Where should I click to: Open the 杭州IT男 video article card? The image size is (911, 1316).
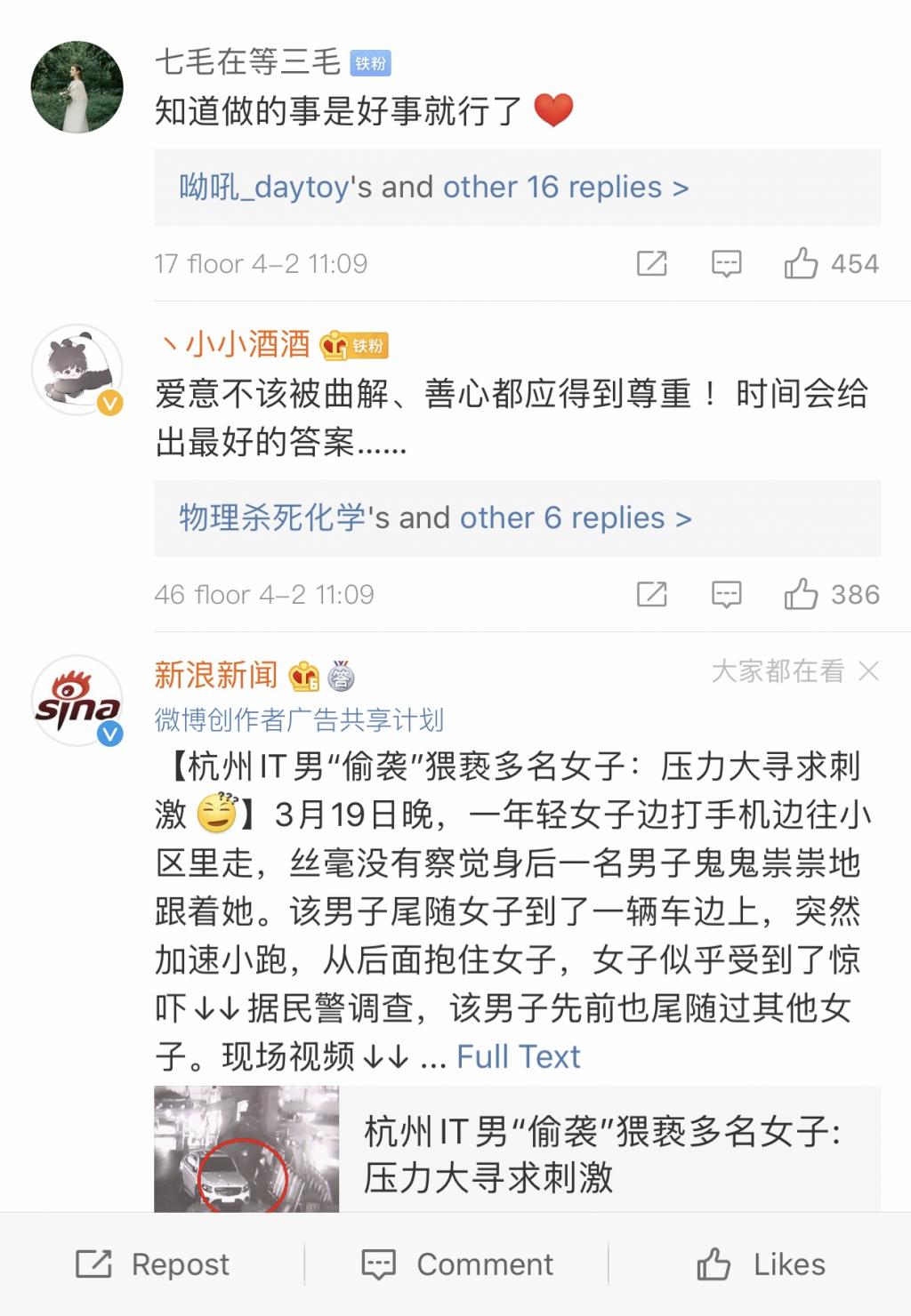click(516, 1152)
